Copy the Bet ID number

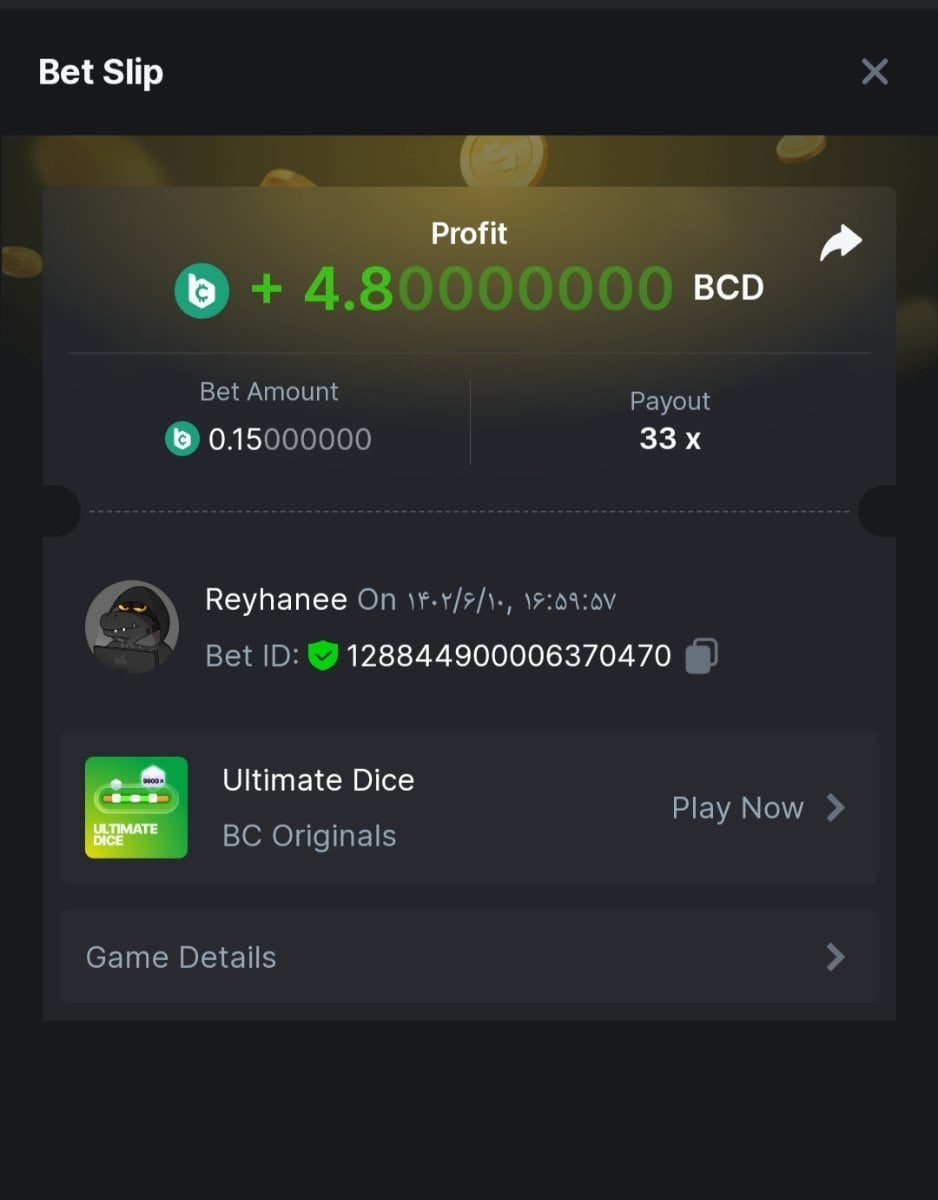[701, 656]
